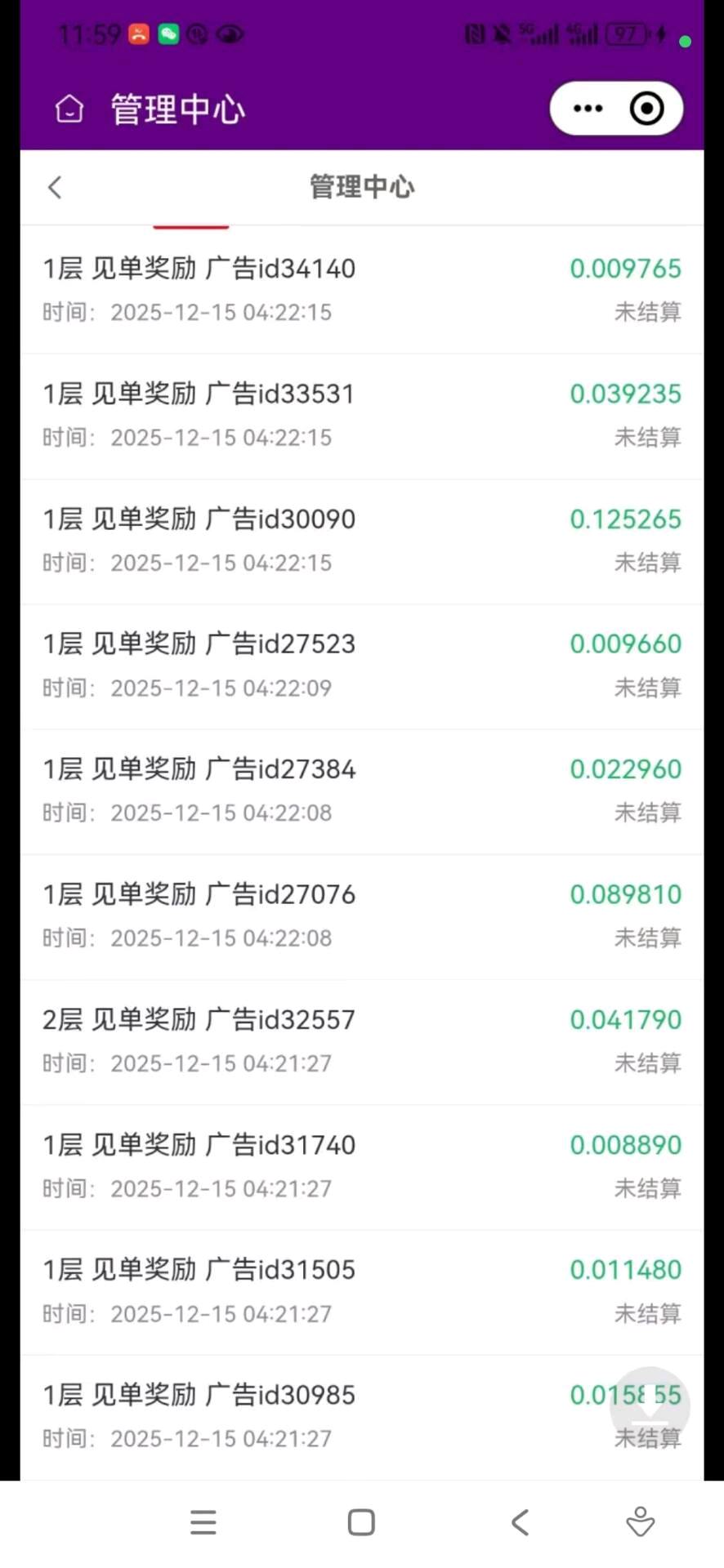The image size is (724, 1568).
Task: Tap the square home key in navigation bar
Action: click(x=360, y=1521)
